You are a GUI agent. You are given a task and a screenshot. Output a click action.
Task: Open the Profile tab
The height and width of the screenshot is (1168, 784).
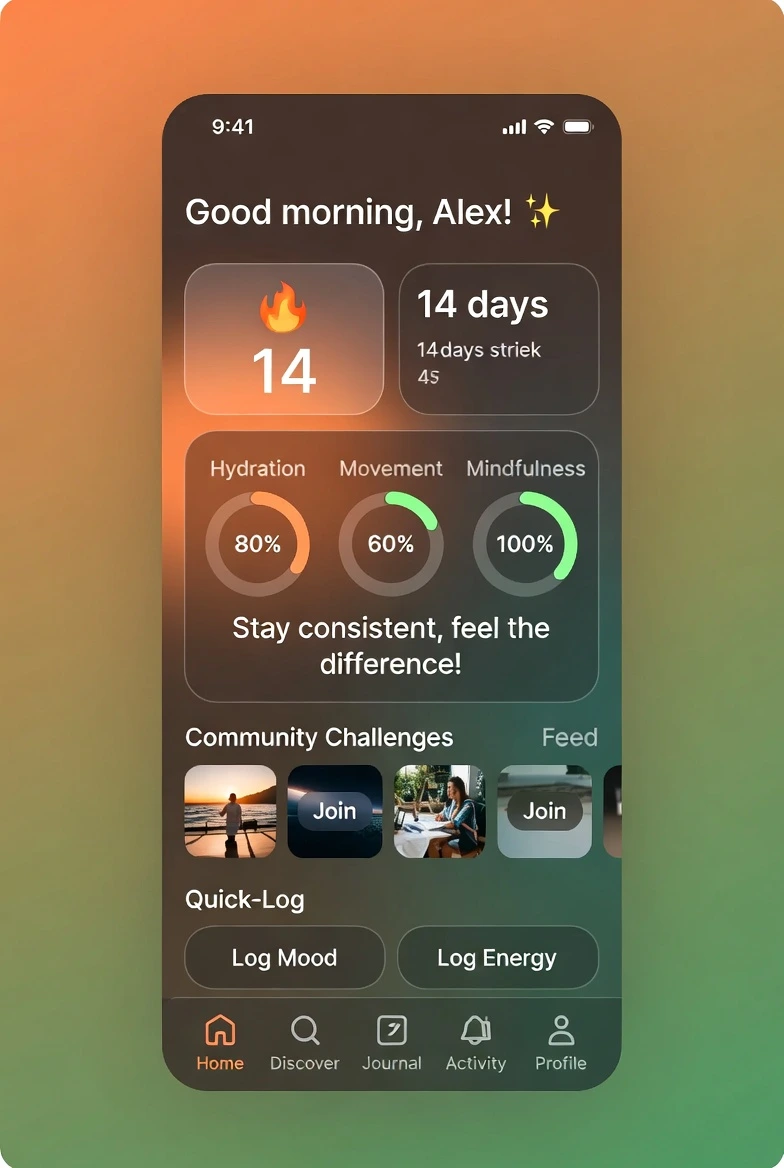560,1043
